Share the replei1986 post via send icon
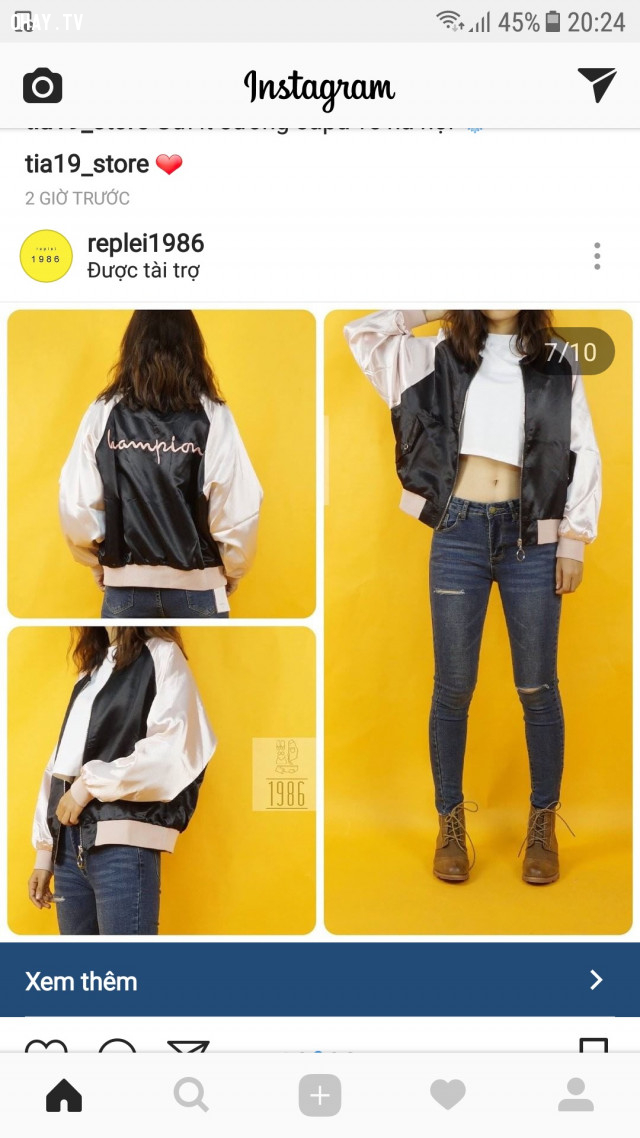The height and width of the screenshot is (1138, 640). 188,1048
